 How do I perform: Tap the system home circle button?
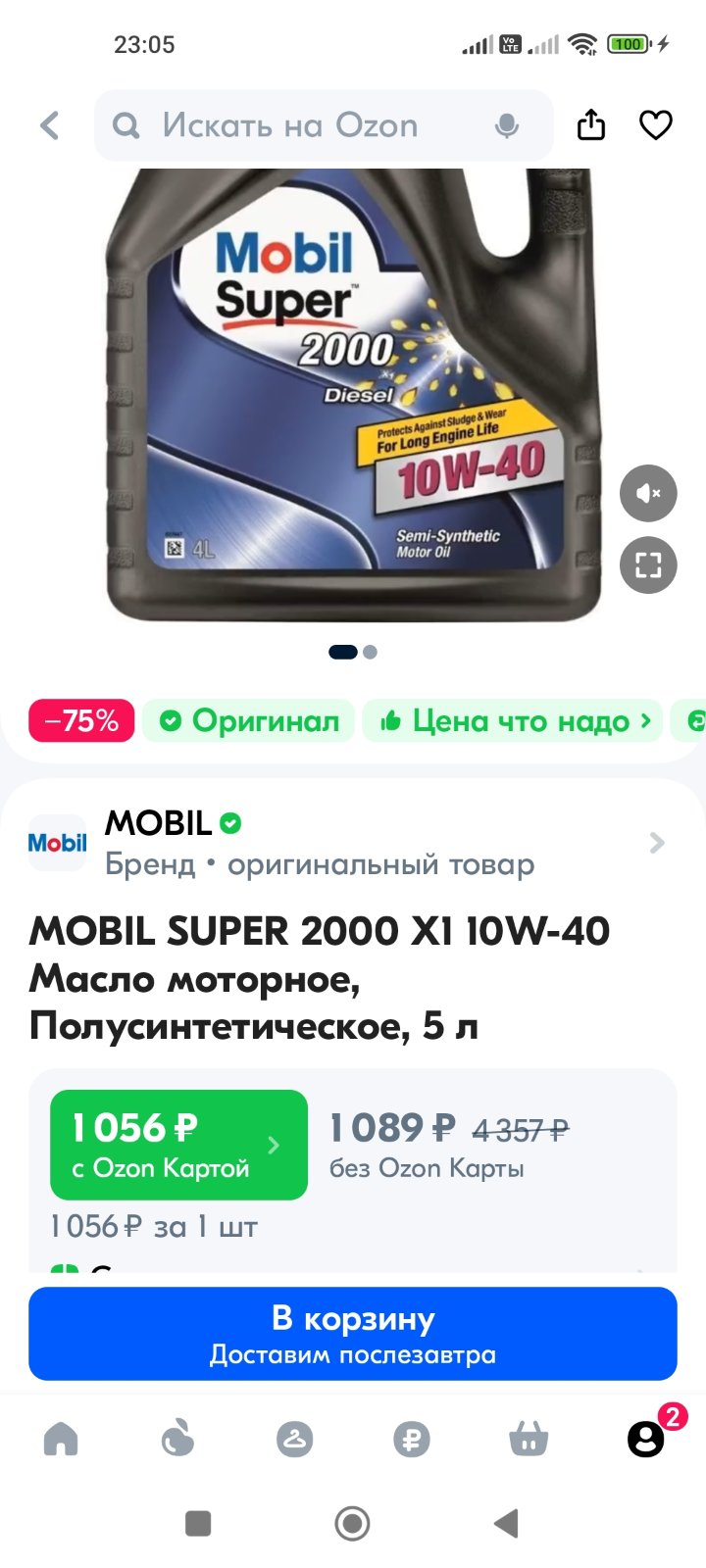click(352, 1523)
